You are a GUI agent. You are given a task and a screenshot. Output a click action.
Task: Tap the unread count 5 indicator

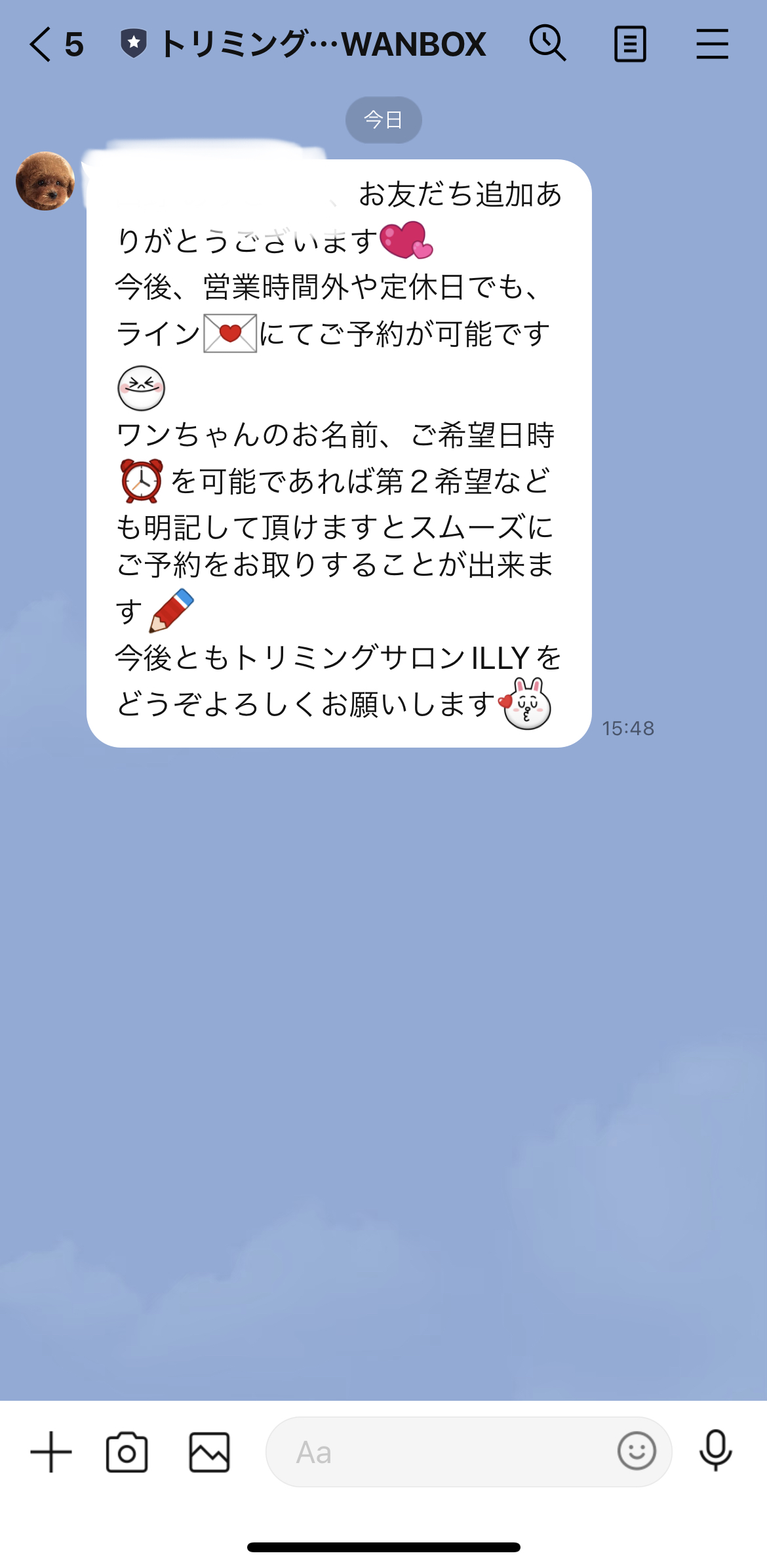(74, 43)
